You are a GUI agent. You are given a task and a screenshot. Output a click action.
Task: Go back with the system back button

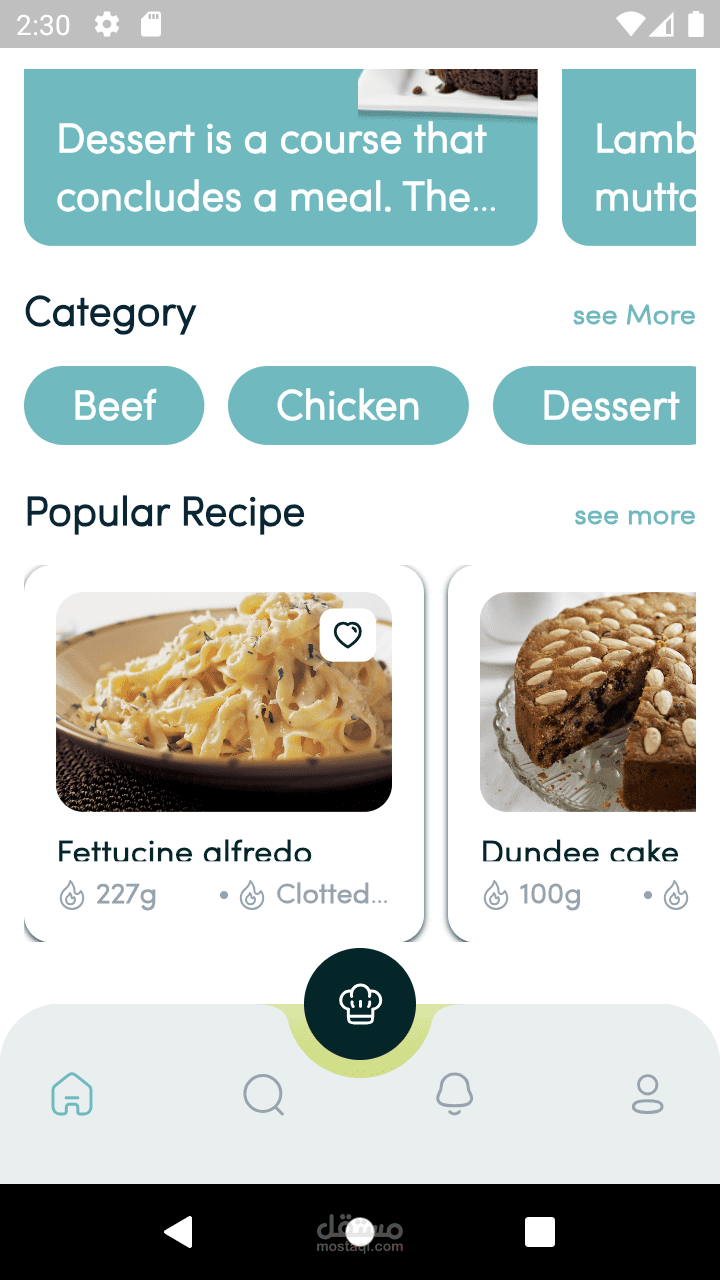(179, 1232)
